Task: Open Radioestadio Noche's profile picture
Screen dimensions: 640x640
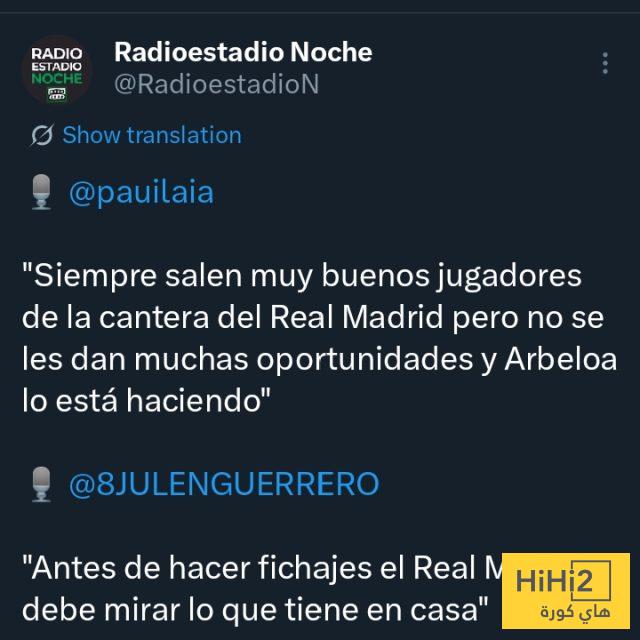Action: (57, 69)
